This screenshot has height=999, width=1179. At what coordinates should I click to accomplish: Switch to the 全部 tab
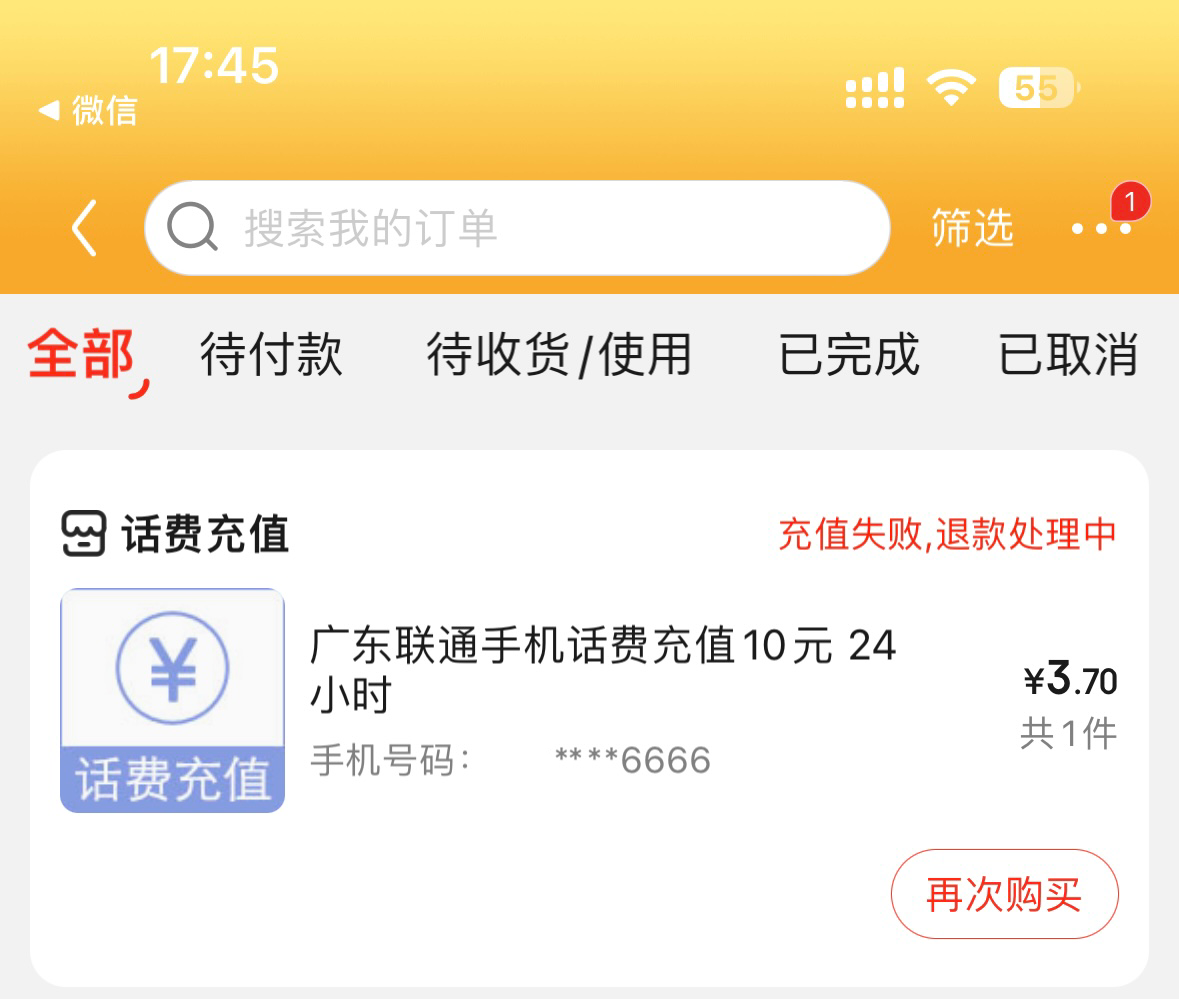point(81,355)
